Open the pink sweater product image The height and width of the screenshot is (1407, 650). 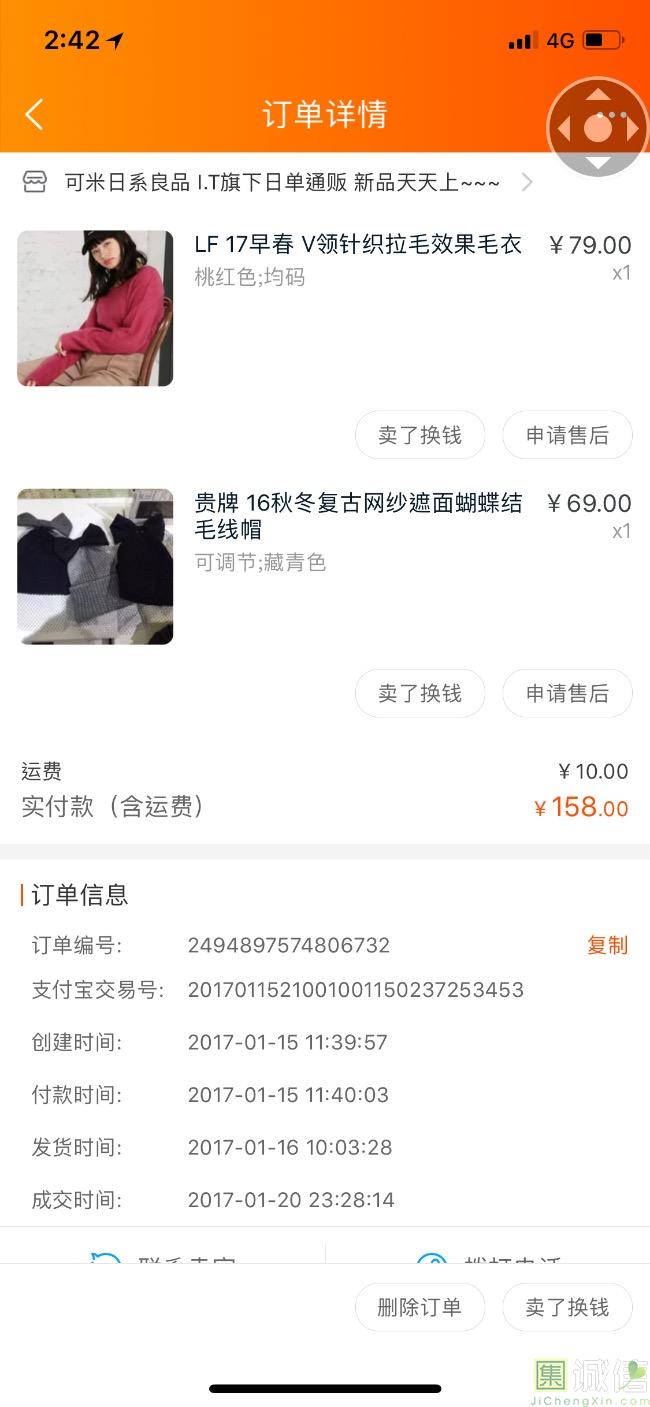[x=96, y=308]
